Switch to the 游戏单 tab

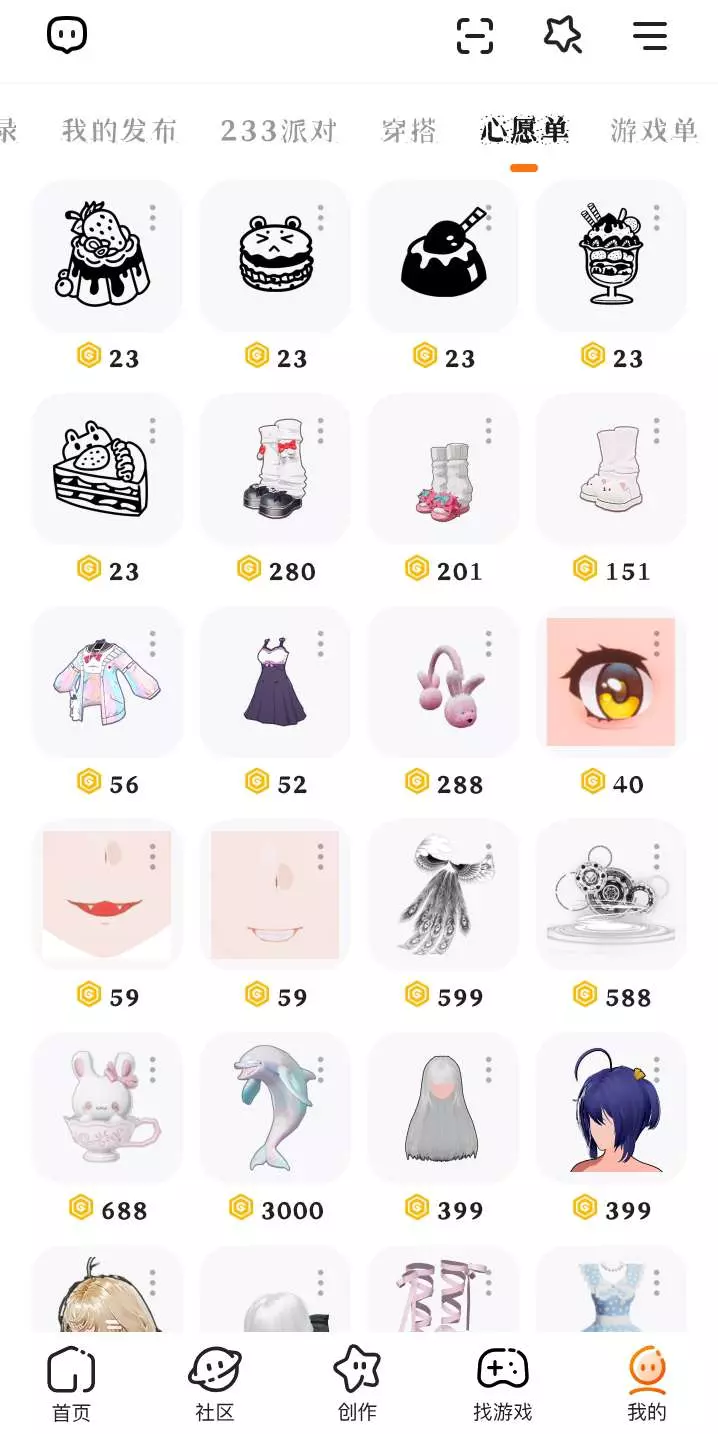(x=654, y=131)
